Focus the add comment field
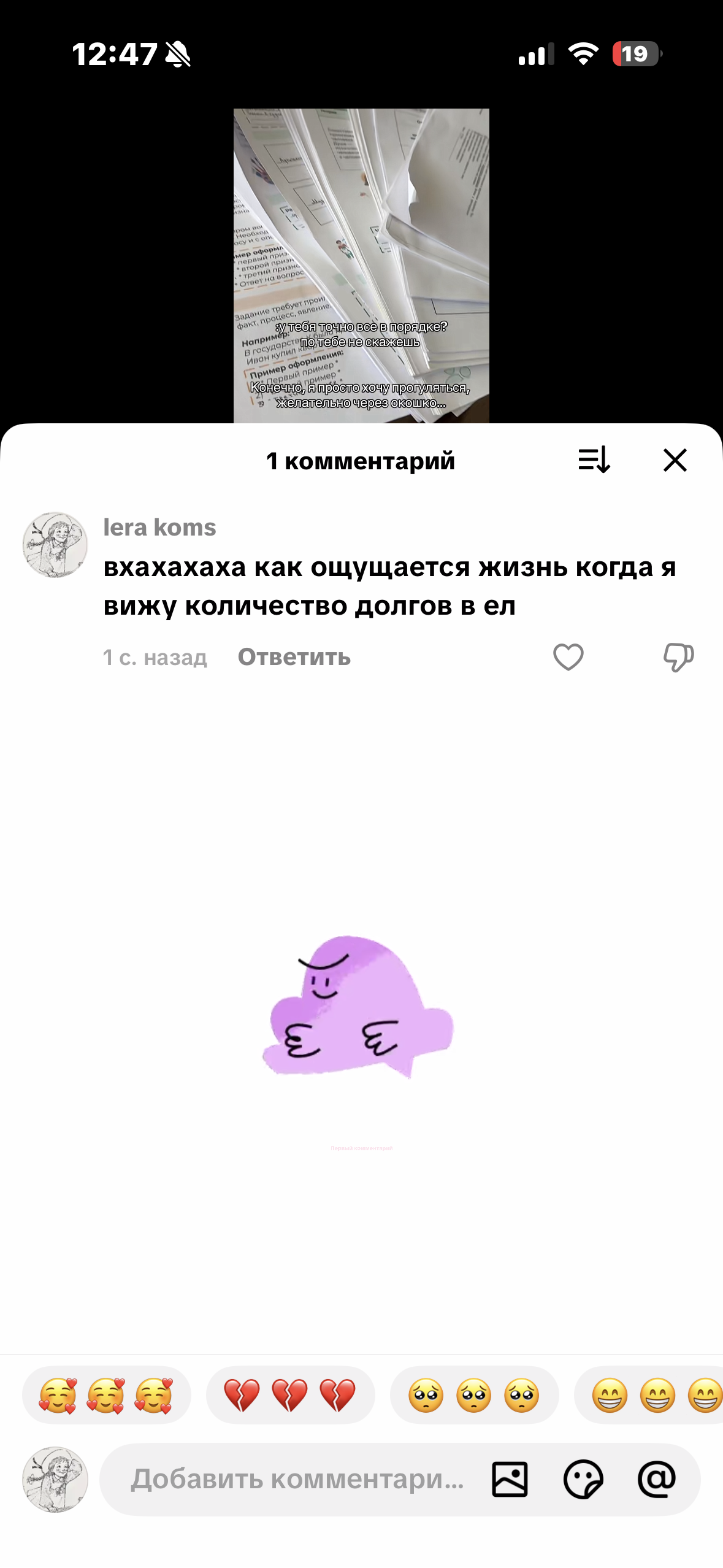723x1568 pixels. [297, 1479]
